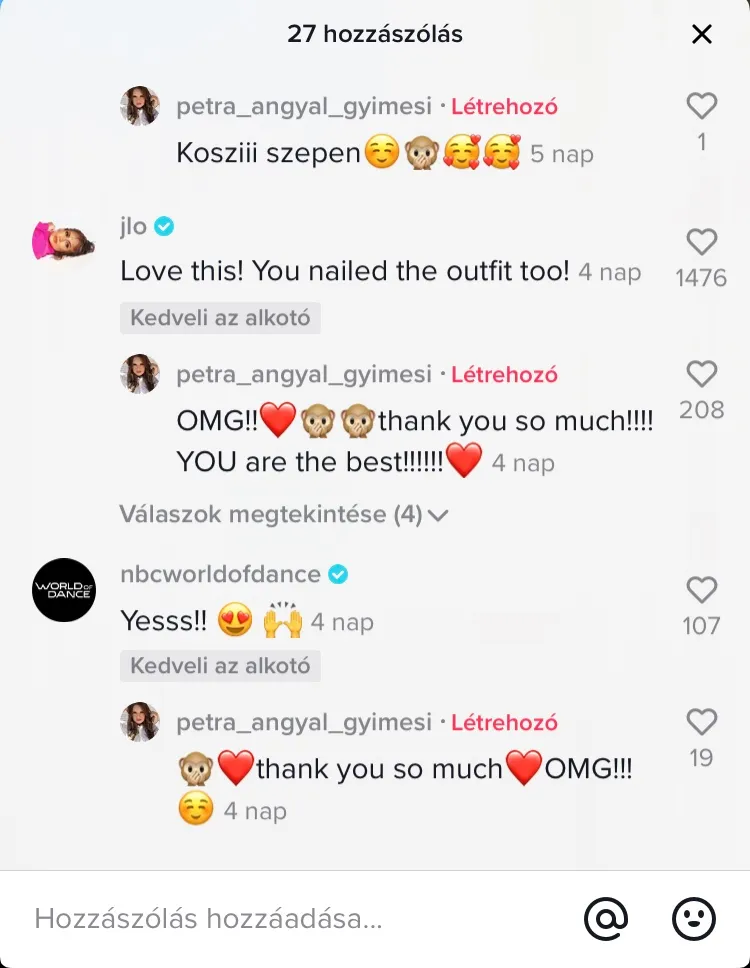Like nbcworldofdance's 'Yesss!!' comment

pos(702,590)
